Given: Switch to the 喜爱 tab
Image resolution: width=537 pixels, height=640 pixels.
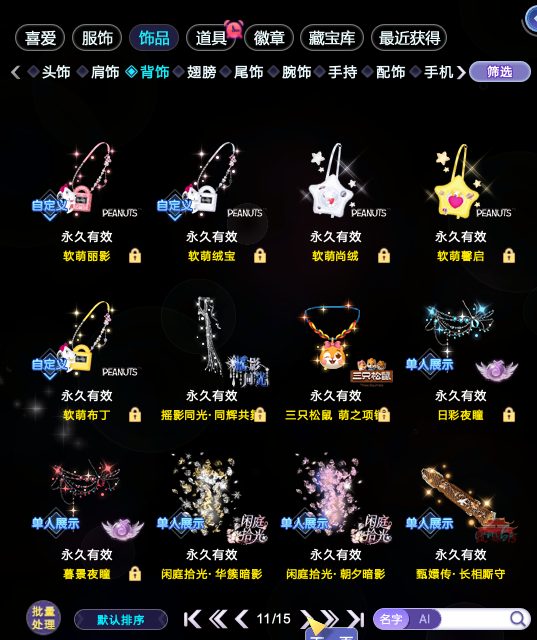Looking at the screenshot, I should pyautogui.click(x=40, y=38).
